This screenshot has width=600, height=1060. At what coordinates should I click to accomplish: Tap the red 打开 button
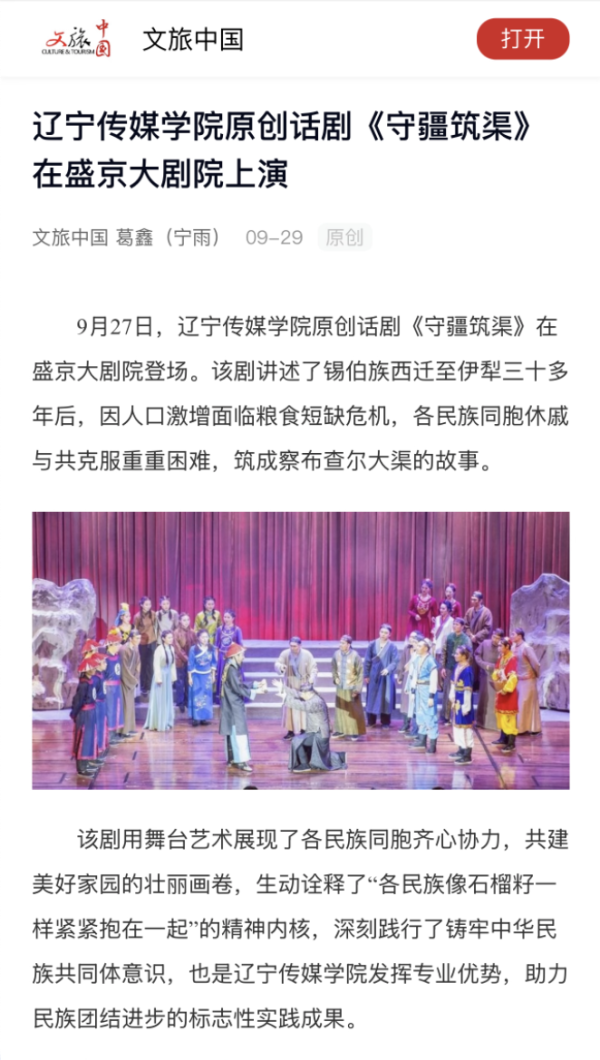click(522, 39)
